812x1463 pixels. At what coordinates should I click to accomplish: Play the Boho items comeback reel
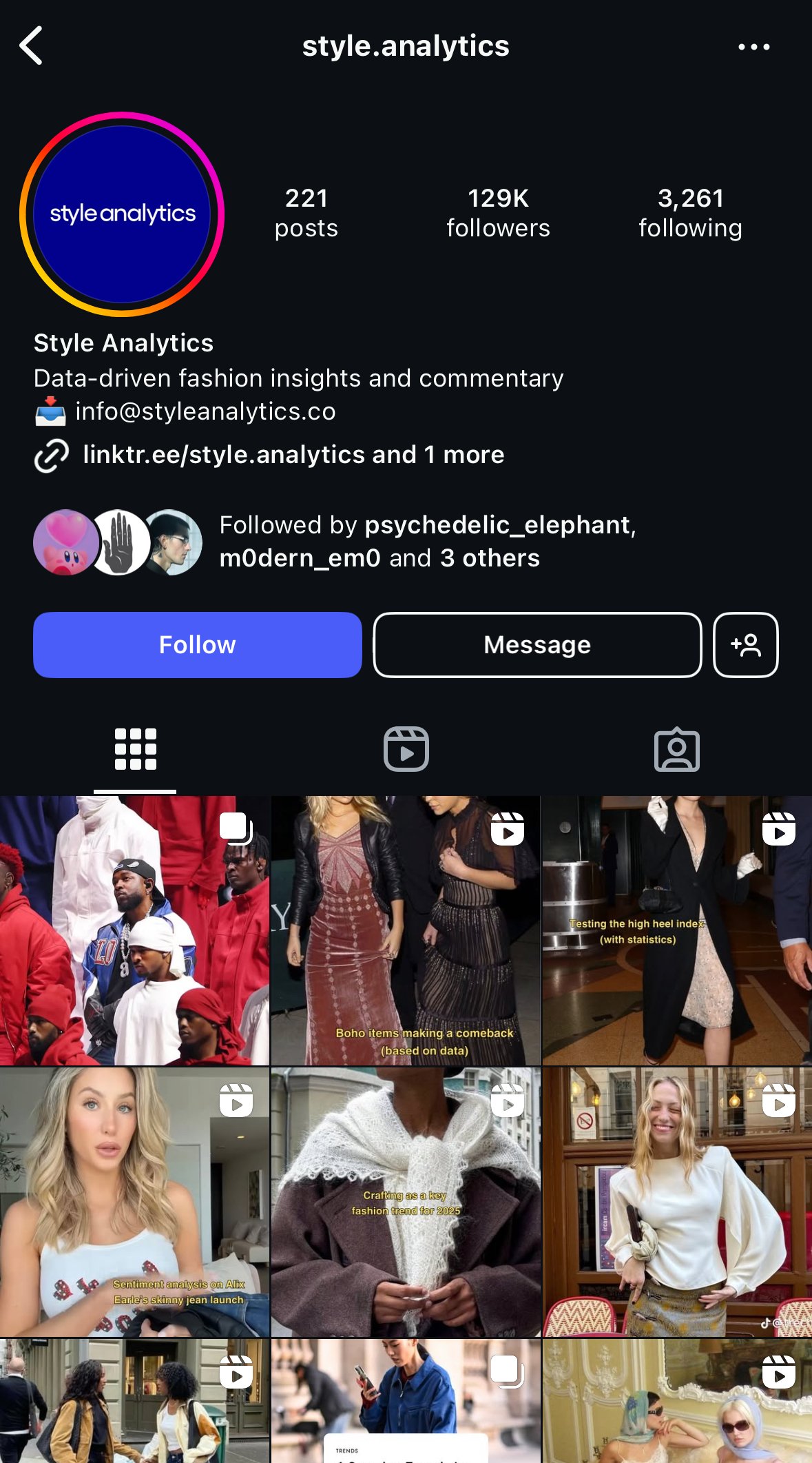pos(406,930)
